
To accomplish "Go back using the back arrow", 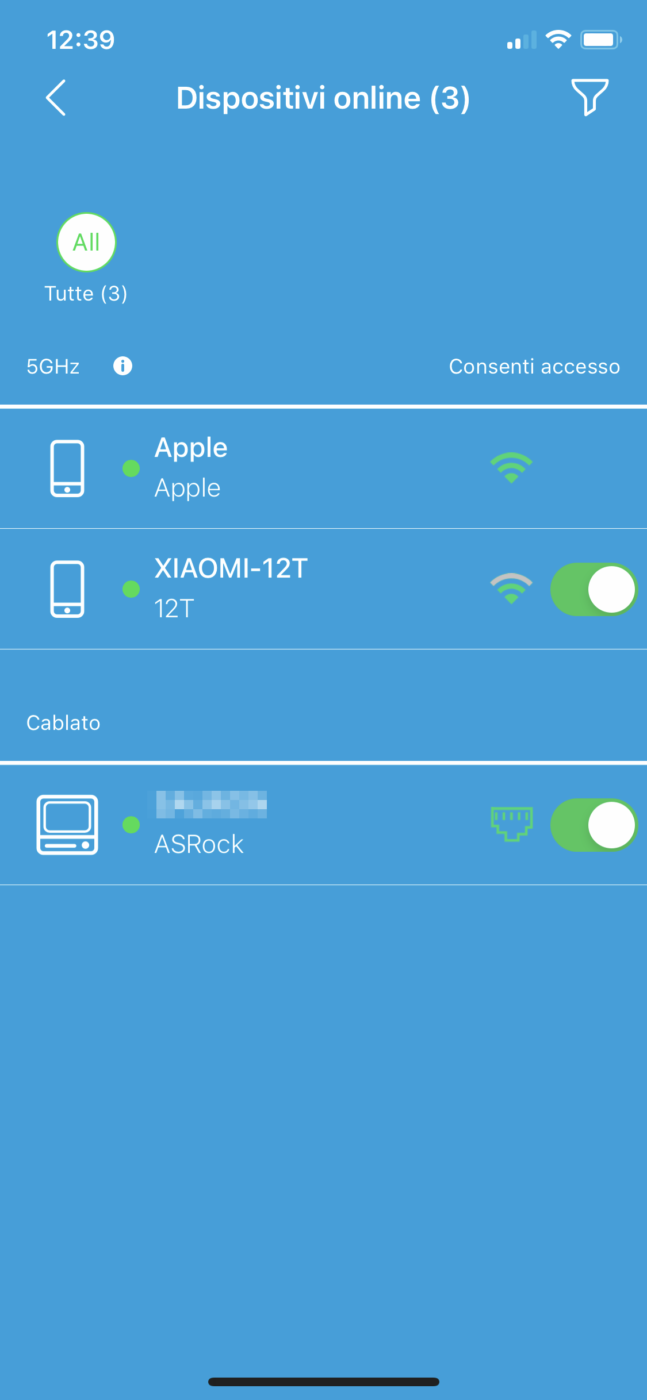I will click(x=56, y=98).
